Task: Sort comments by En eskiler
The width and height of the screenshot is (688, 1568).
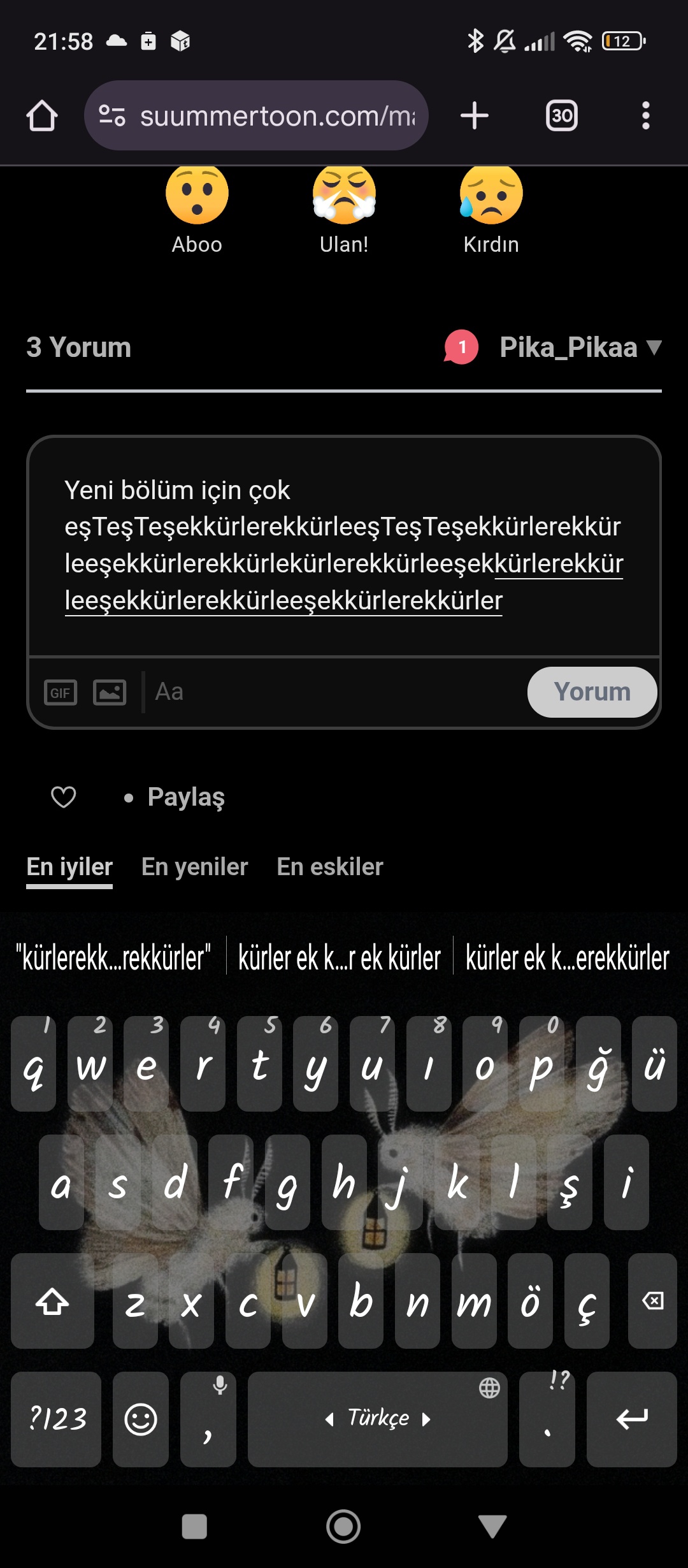Action: tap(330, 867)
